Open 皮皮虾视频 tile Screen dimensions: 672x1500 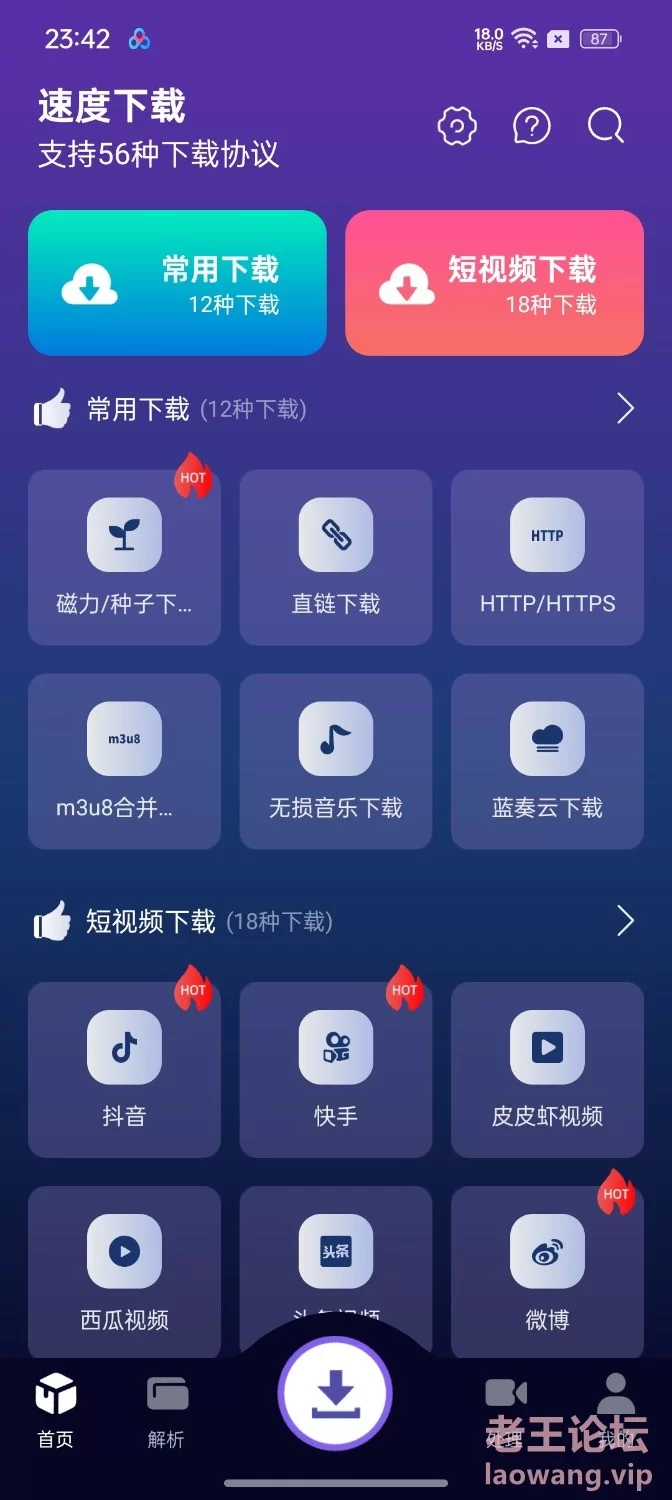(547, 1070)
